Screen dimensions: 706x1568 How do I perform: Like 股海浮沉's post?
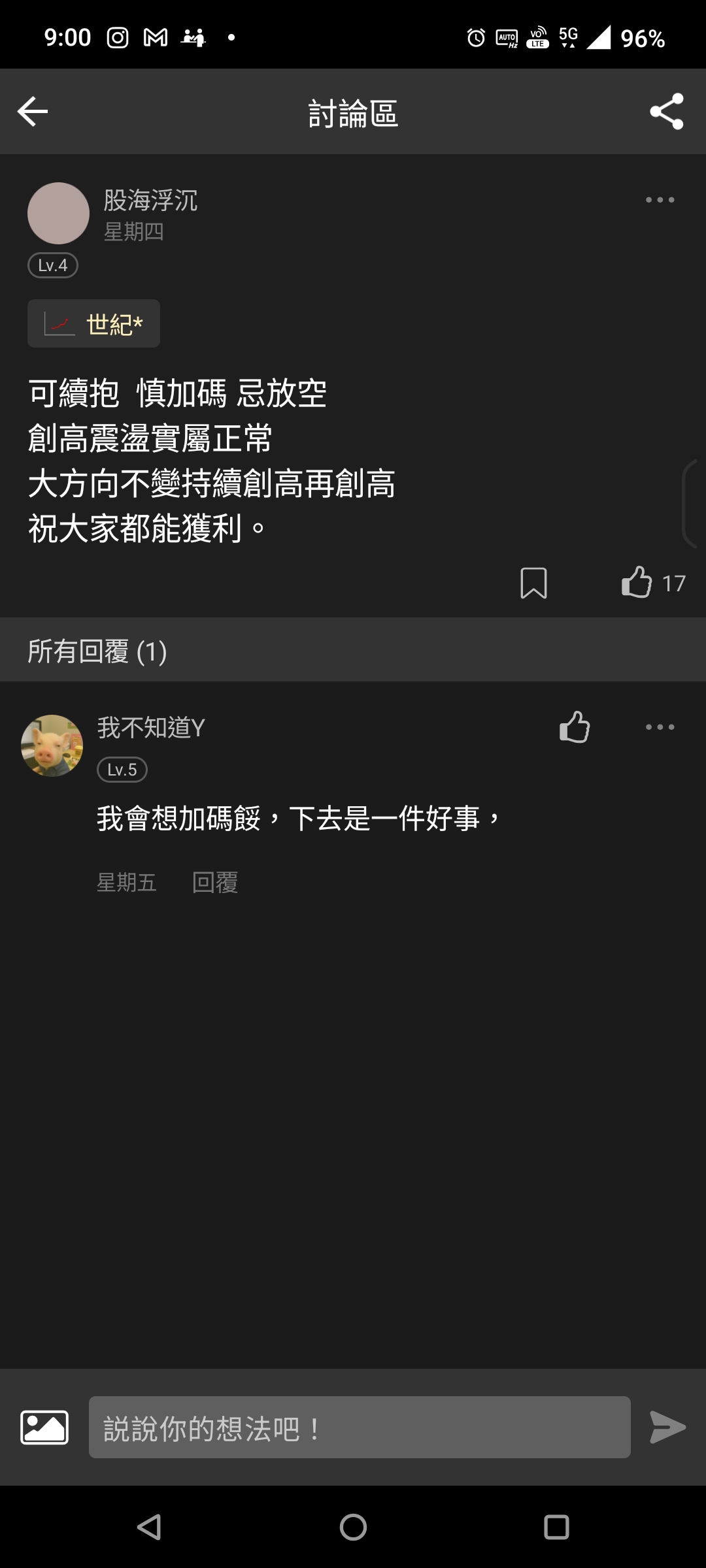[x=637, y=582]
